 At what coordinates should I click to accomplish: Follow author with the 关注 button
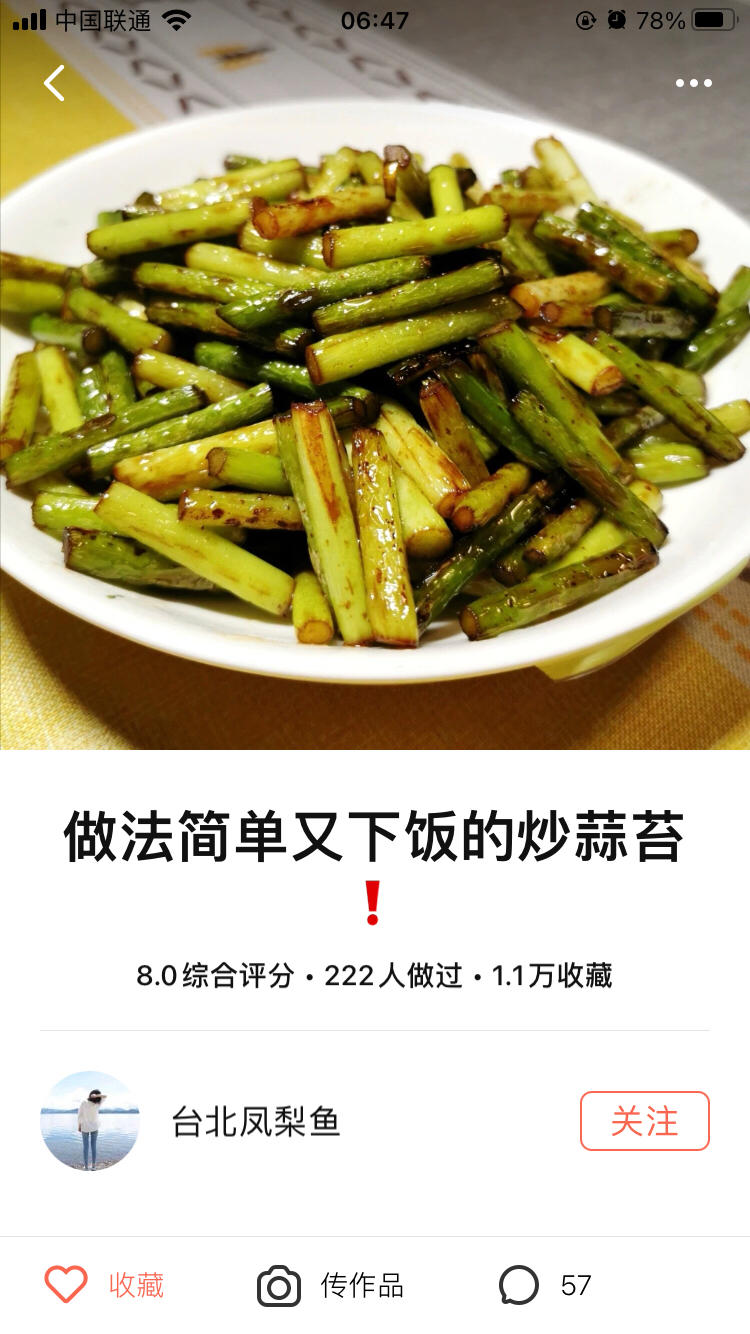pos(644,1121)
